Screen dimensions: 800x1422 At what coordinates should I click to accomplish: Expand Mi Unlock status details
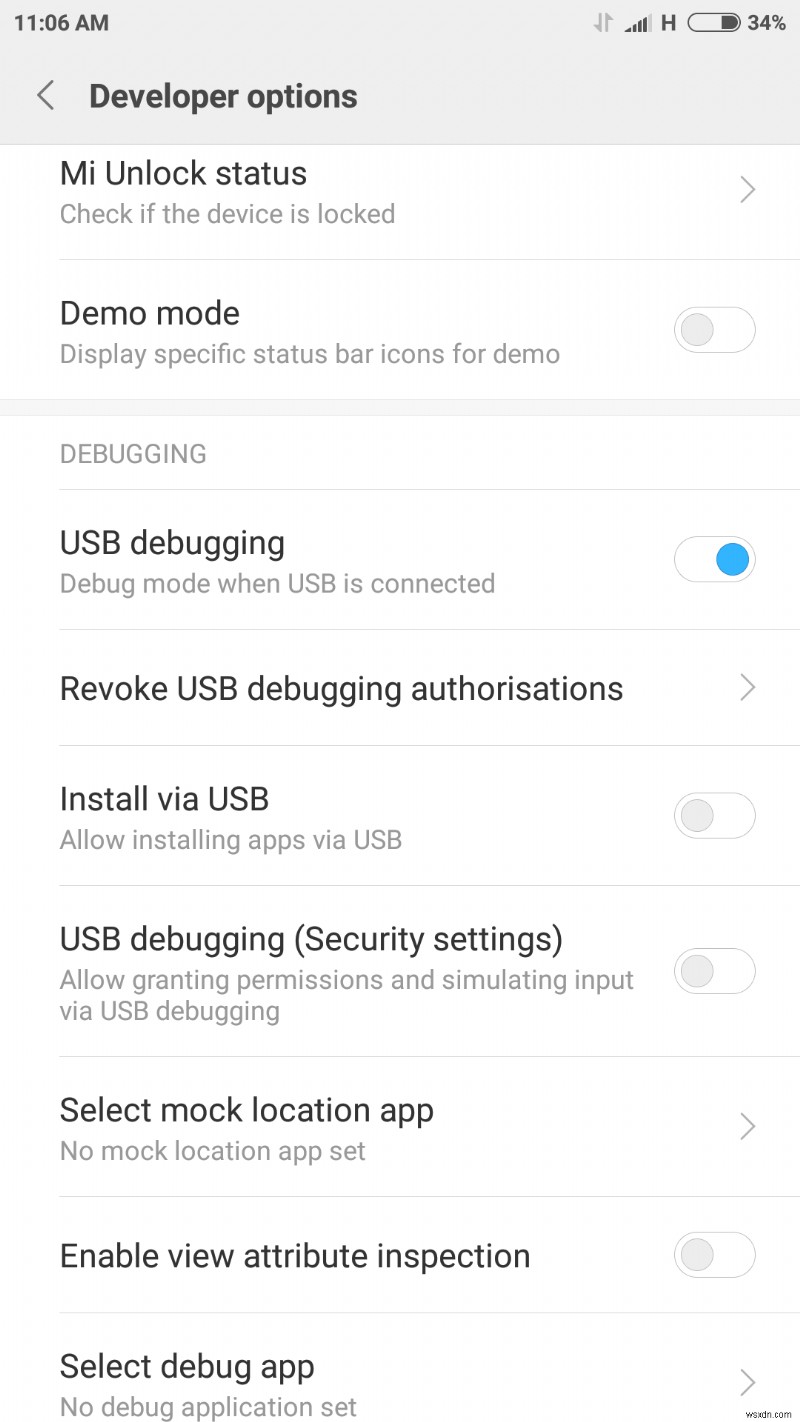coord(183,174)
